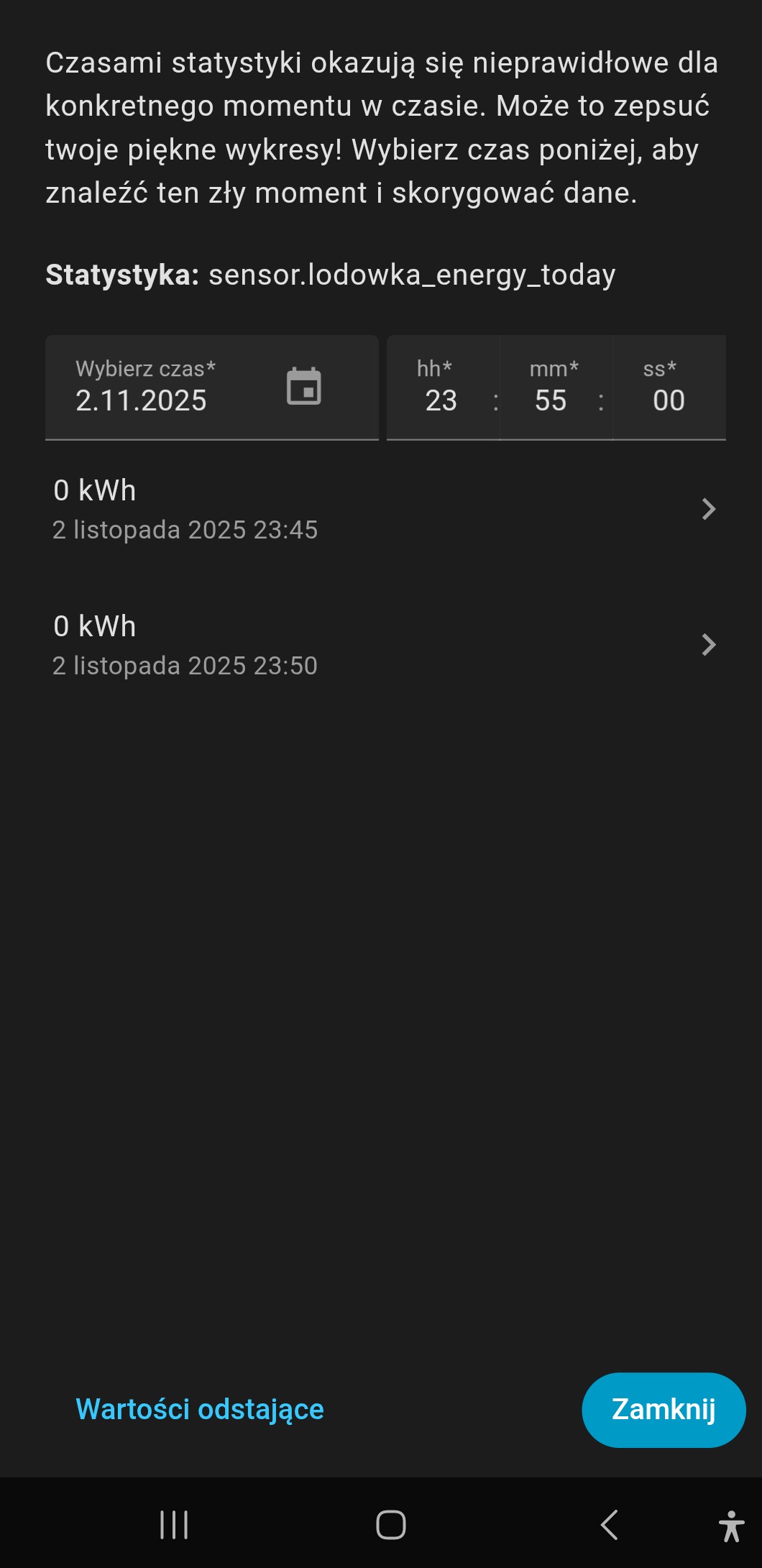762x1568 pixels.
Task: Edit the minutes field showing 55
Action: 551,400
